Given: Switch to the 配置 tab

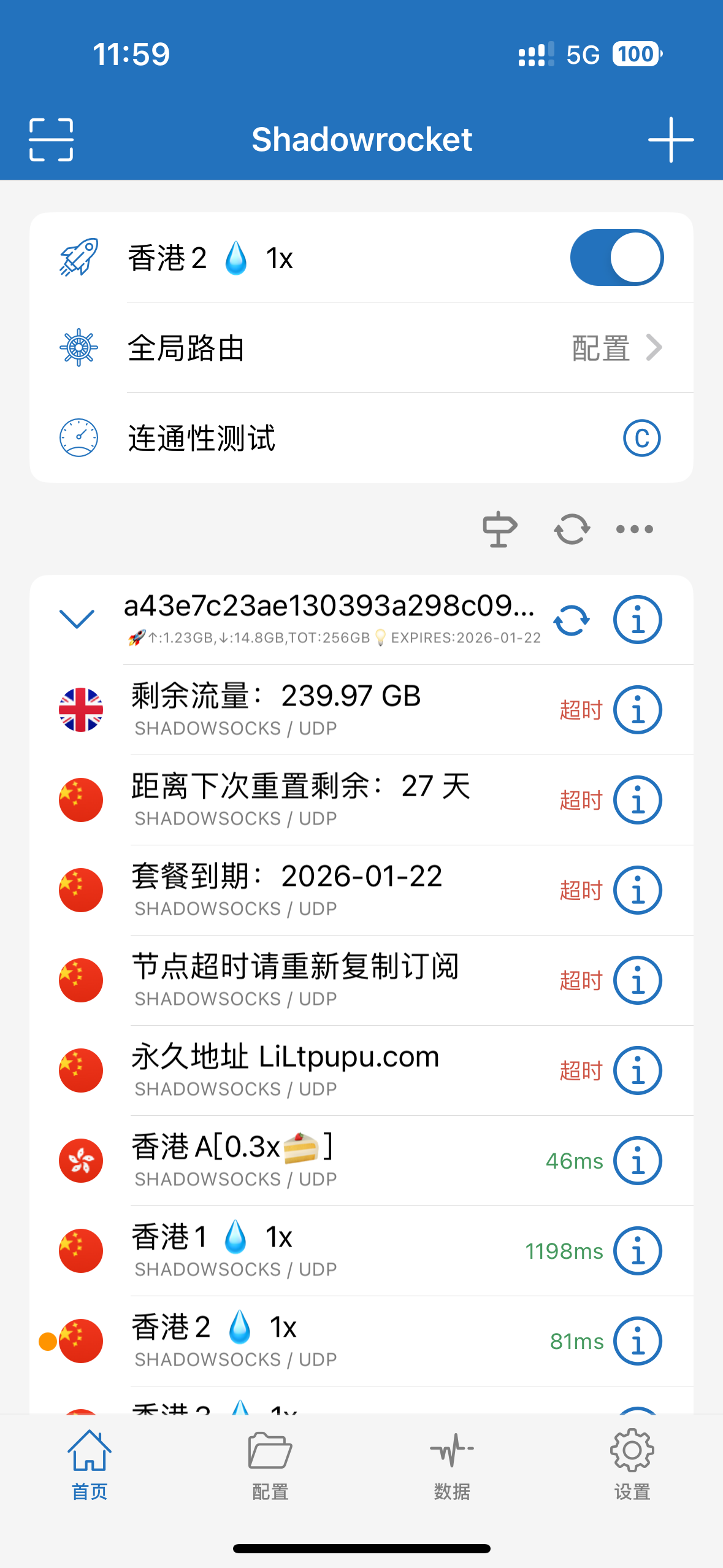Looking at the screenshot, I should pos(270,1464).
